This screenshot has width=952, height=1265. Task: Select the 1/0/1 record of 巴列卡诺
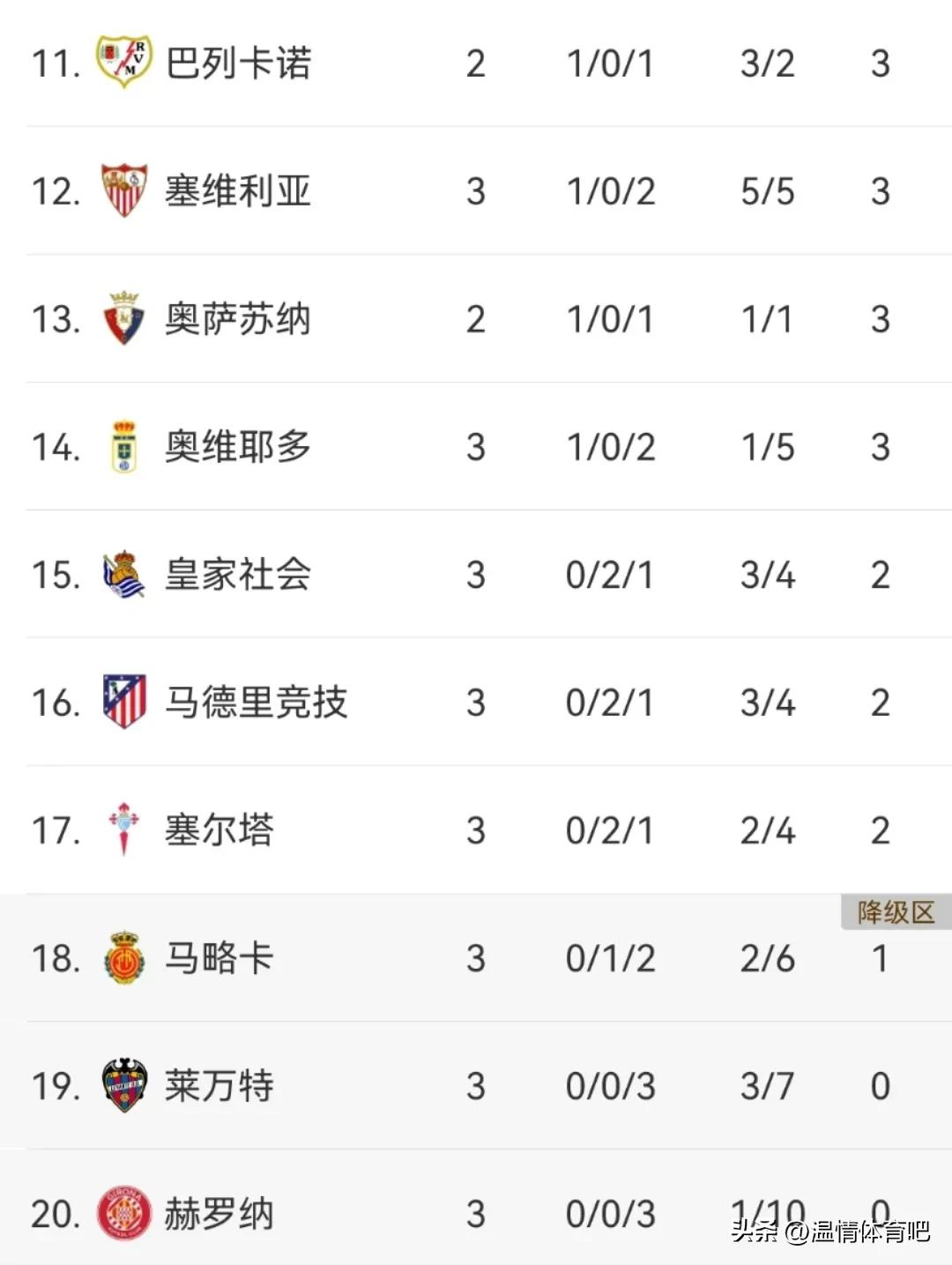tap(609, 63)
